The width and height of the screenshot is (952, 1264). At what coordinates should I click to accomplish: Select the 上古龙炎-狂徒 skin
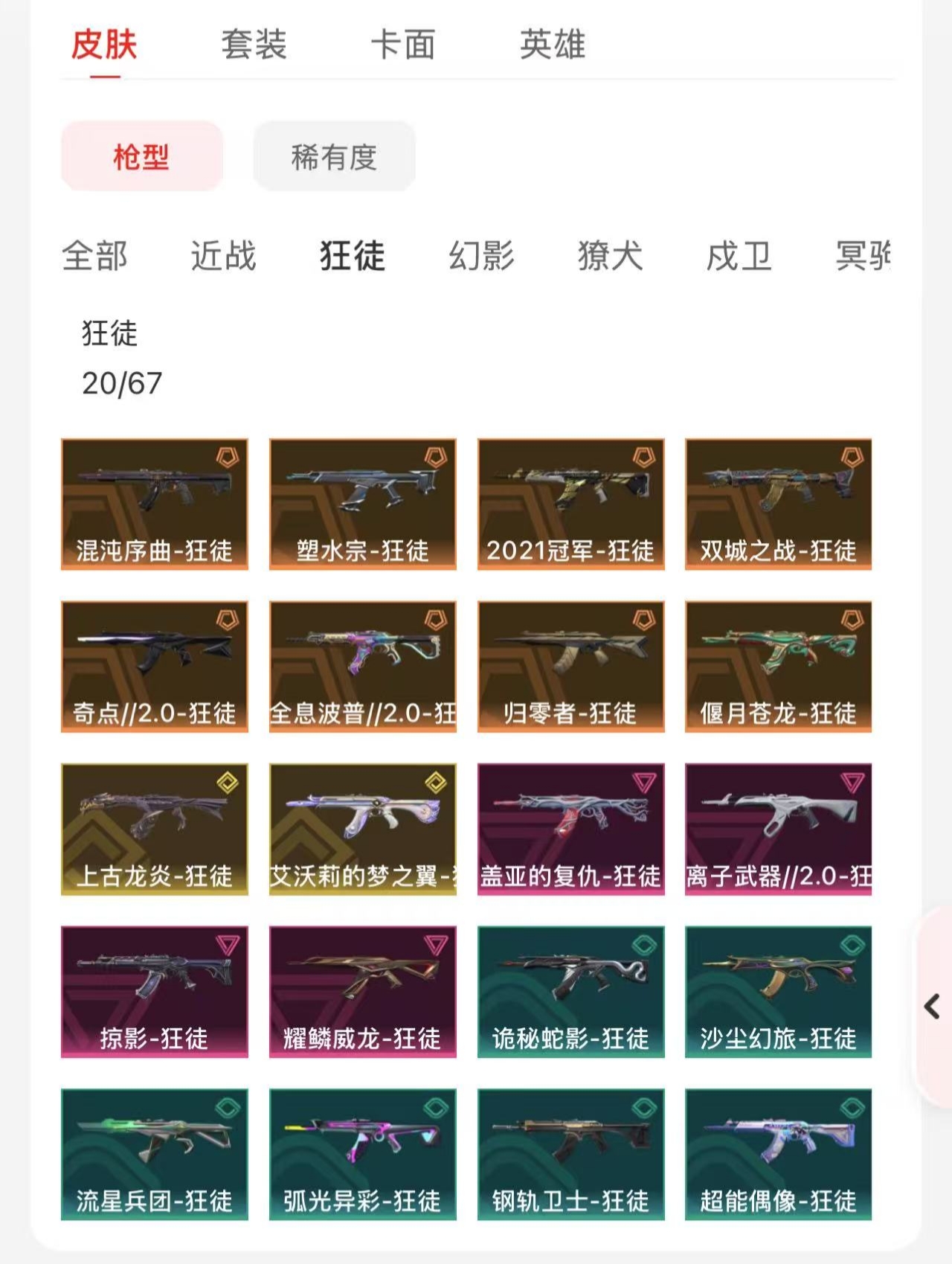click(x=155, y=829)
